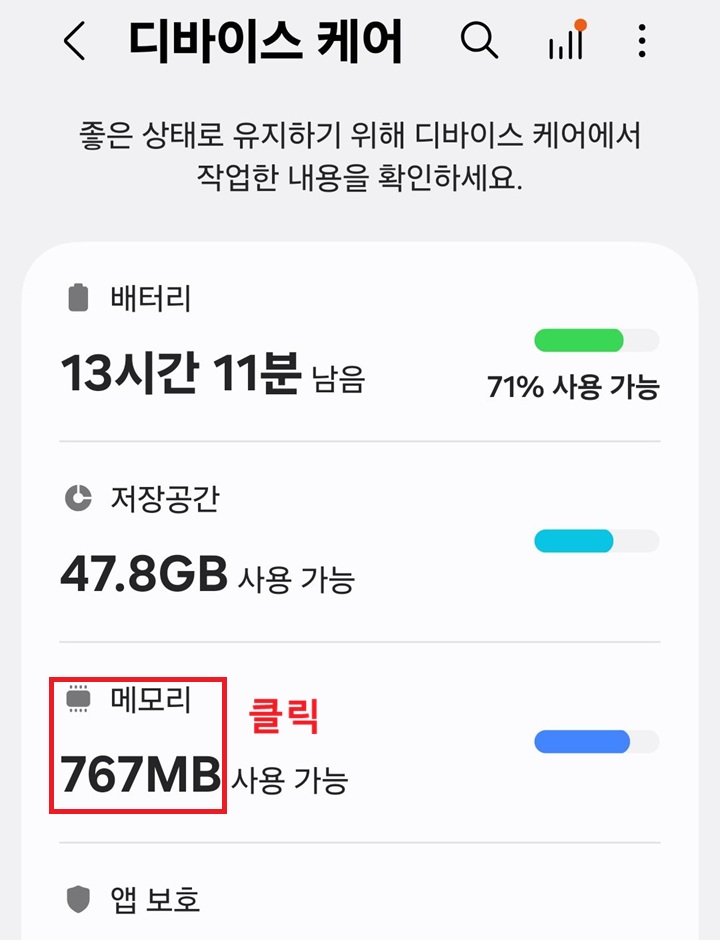
Task: Tap the blue memory usage bar
Action: click(583, 742)
